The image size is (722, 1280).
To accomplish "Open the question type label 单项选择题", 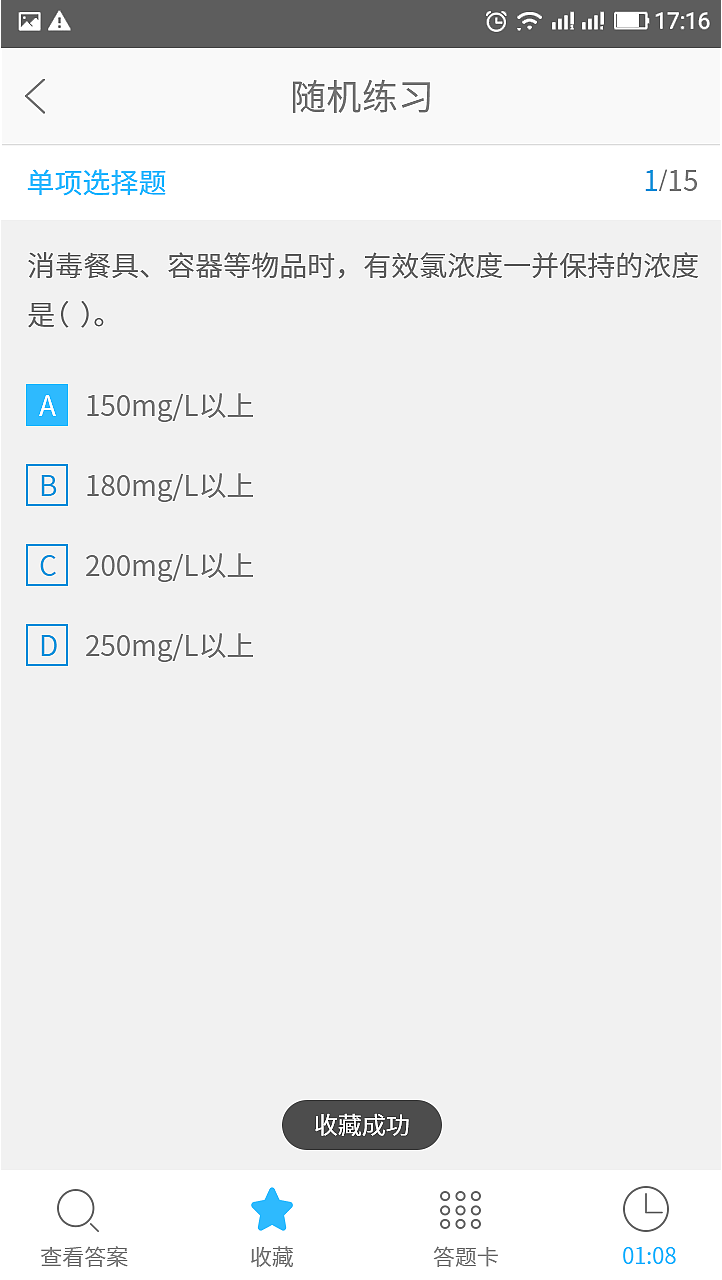I will tap(95, 183).
